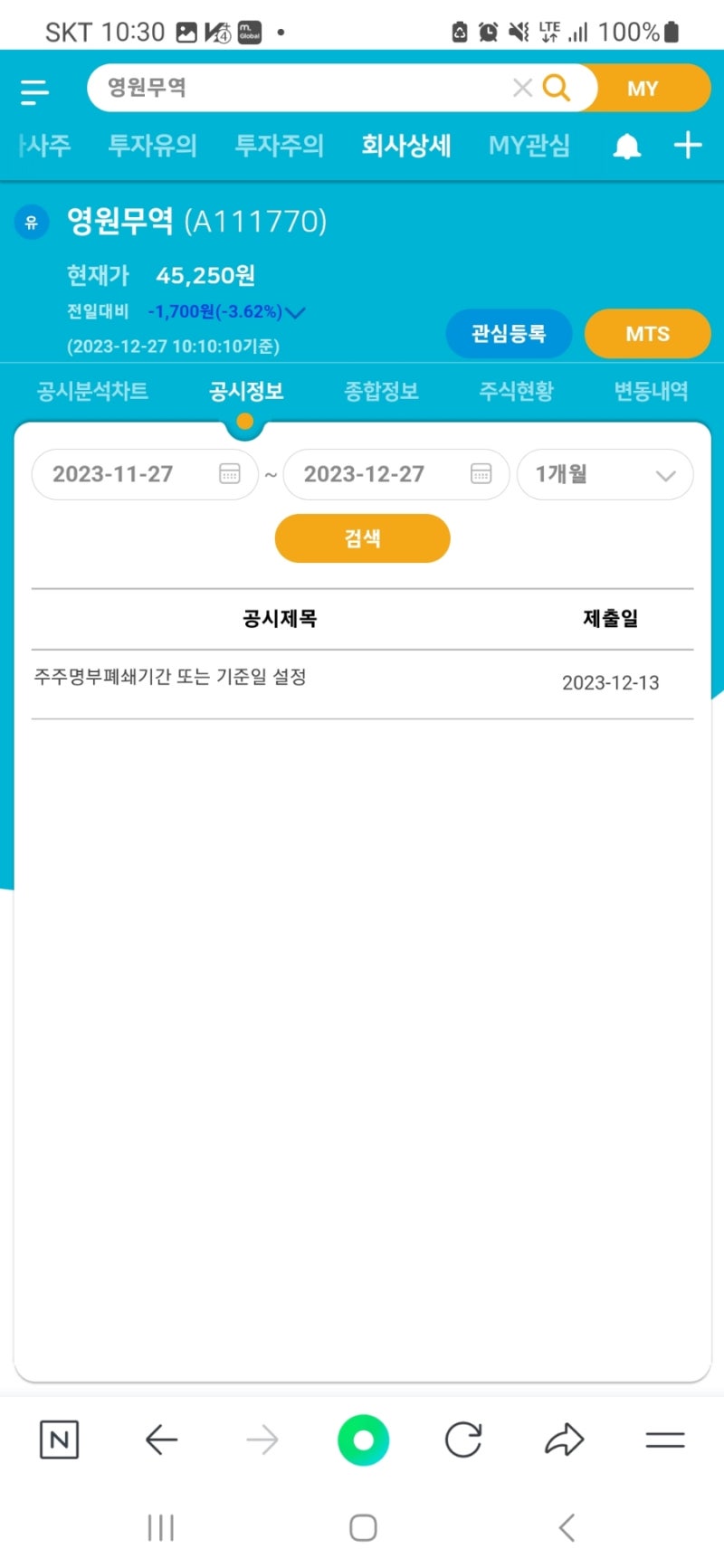Viewport: 724px width, 1568px height.
Task: Switch to the 회사상세 tab
Action: tap(405, 146)
